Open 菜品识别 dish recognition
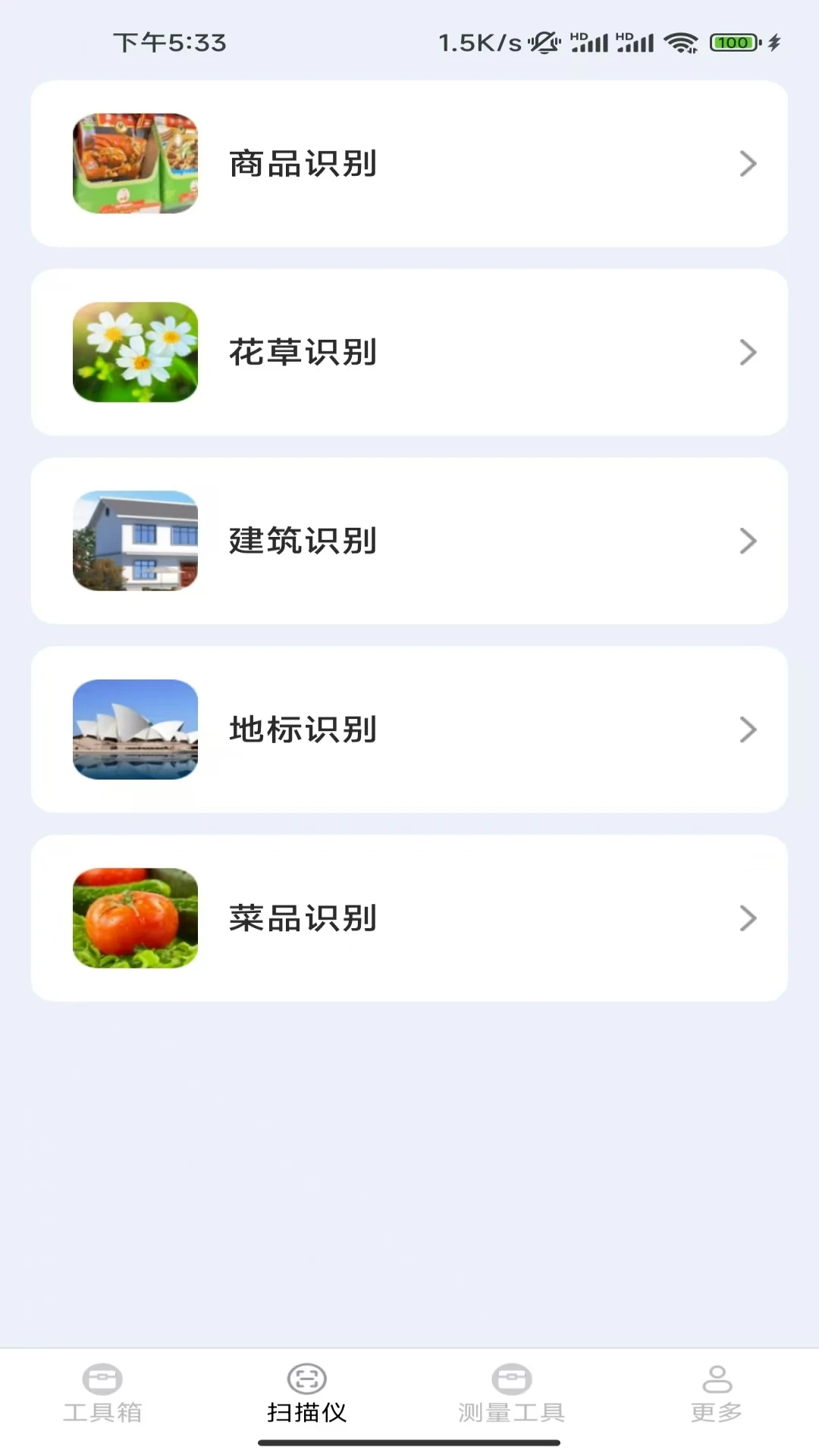The height and width of the screenshot is (1456, 819). pos(409,918)
